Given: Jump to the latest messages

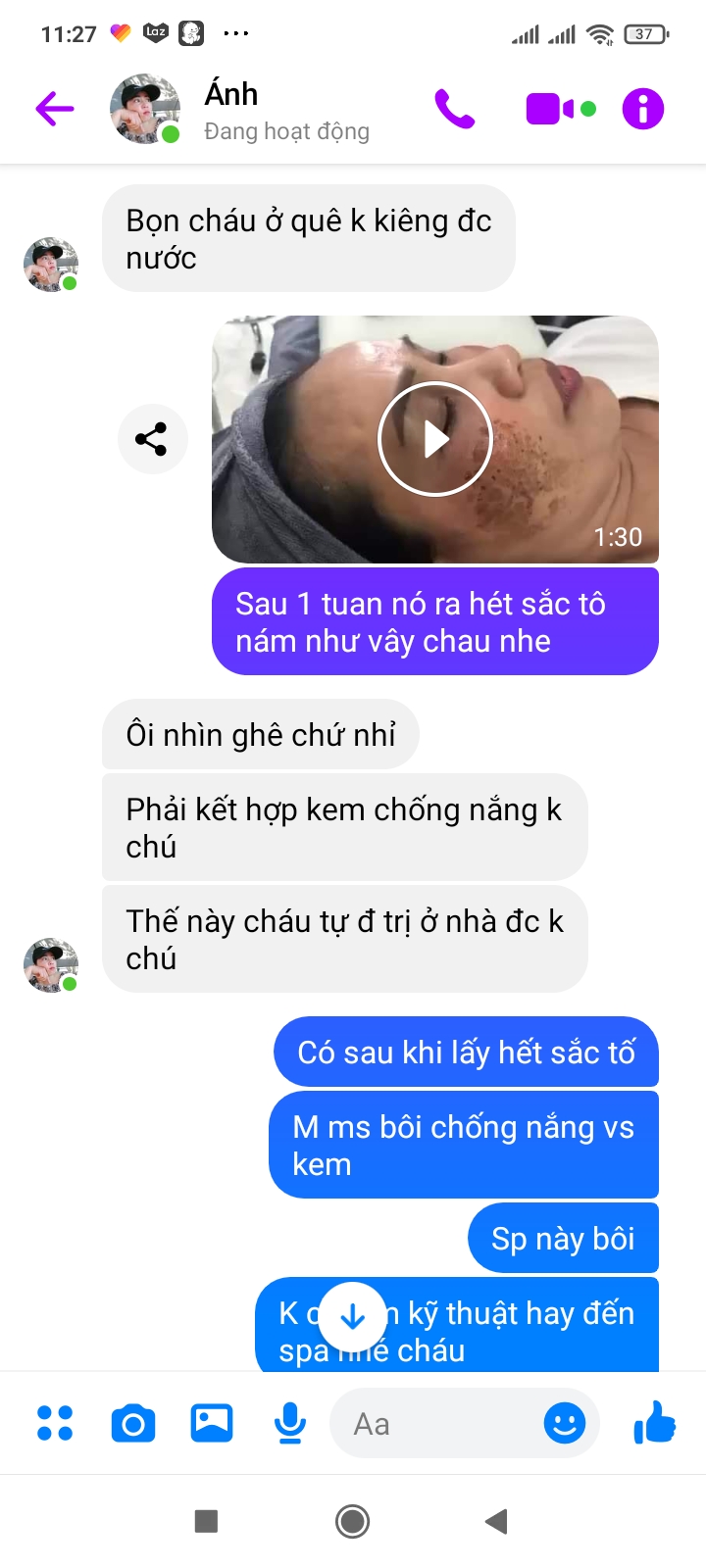Looking at the screenshot, I should [x=352, y=1318].
